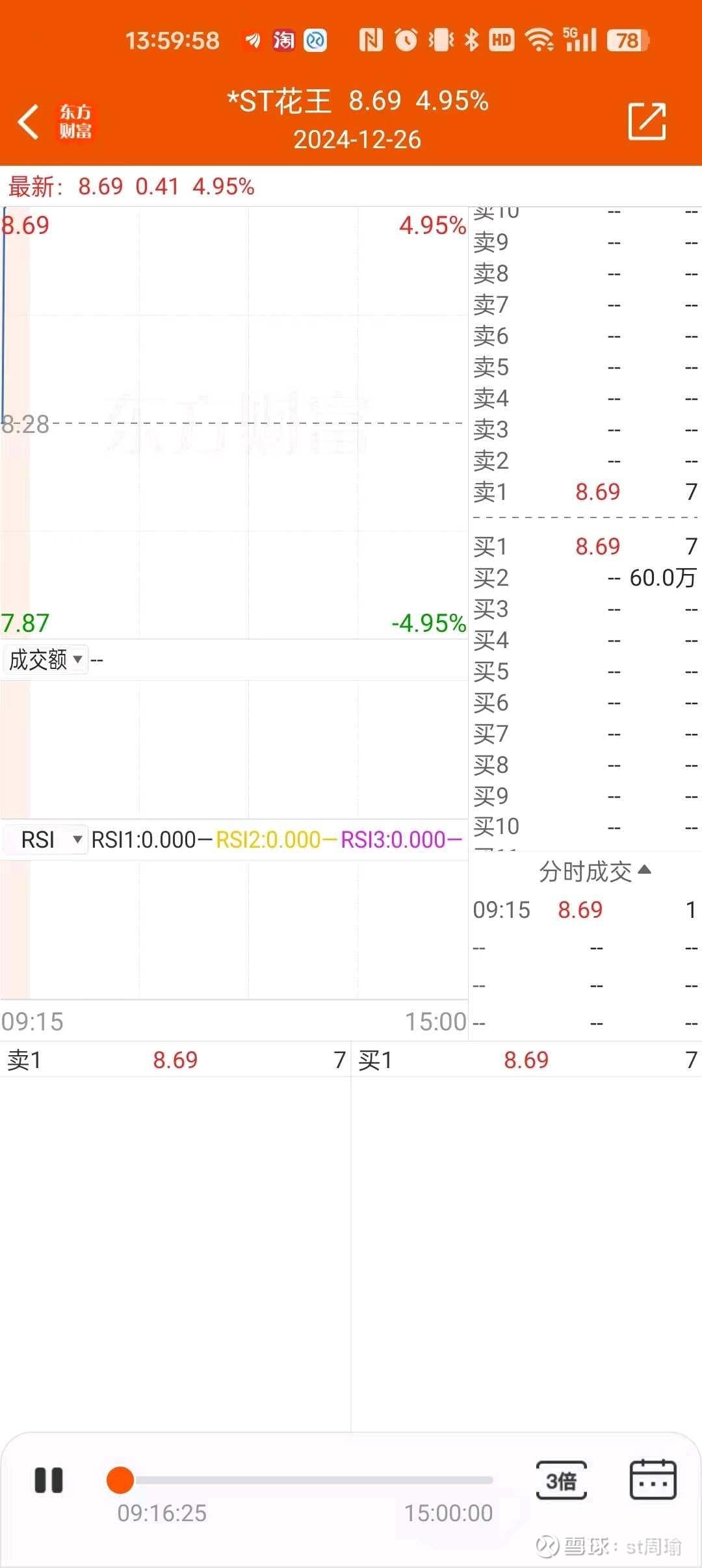The image size is (702, 1568).
Task: Collapse the 分时成交 trade list
Action: (x=595, y=872)
